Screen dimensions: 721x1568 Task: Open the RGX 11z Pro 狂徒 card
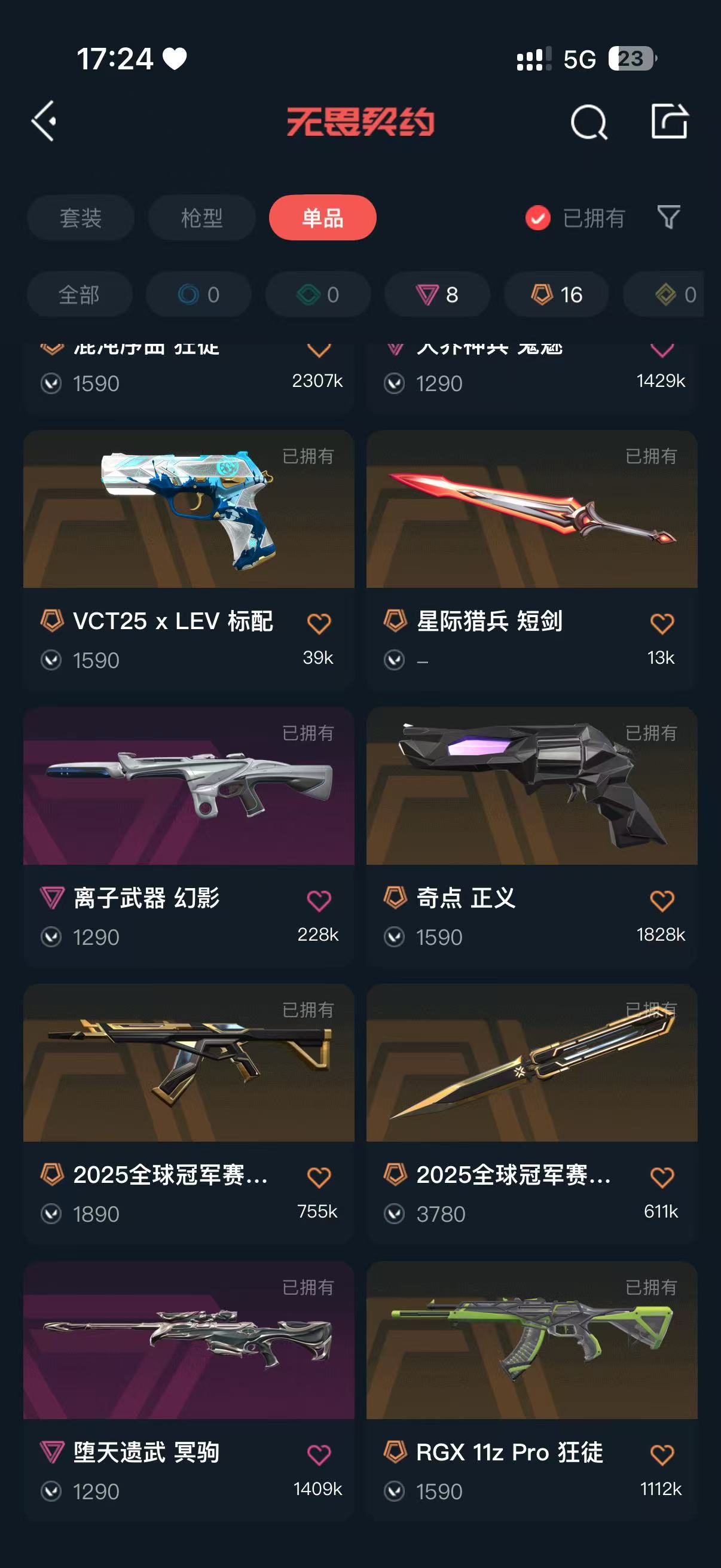531,1392
